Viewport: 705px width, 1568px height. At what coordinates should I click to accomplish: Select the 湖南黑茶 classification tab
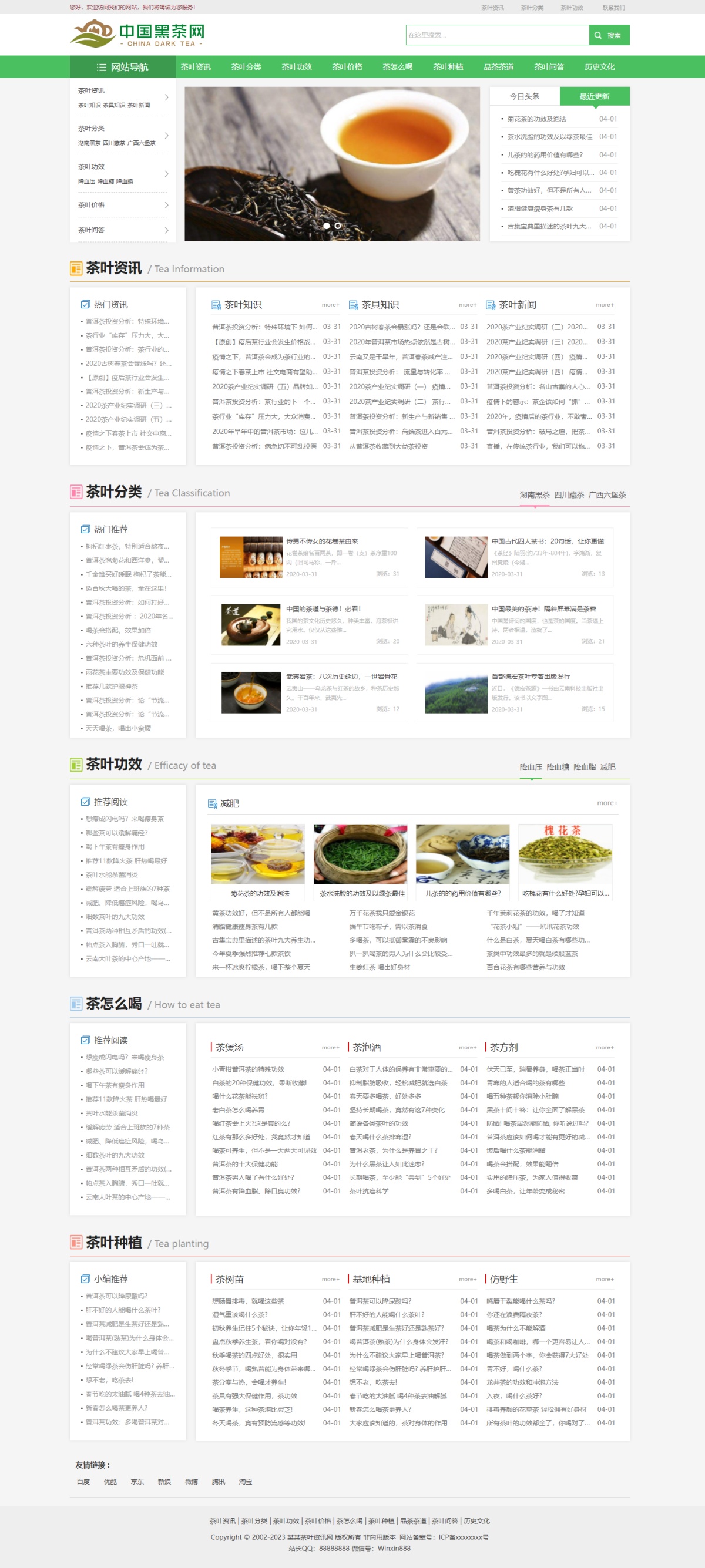coord(535,495)
